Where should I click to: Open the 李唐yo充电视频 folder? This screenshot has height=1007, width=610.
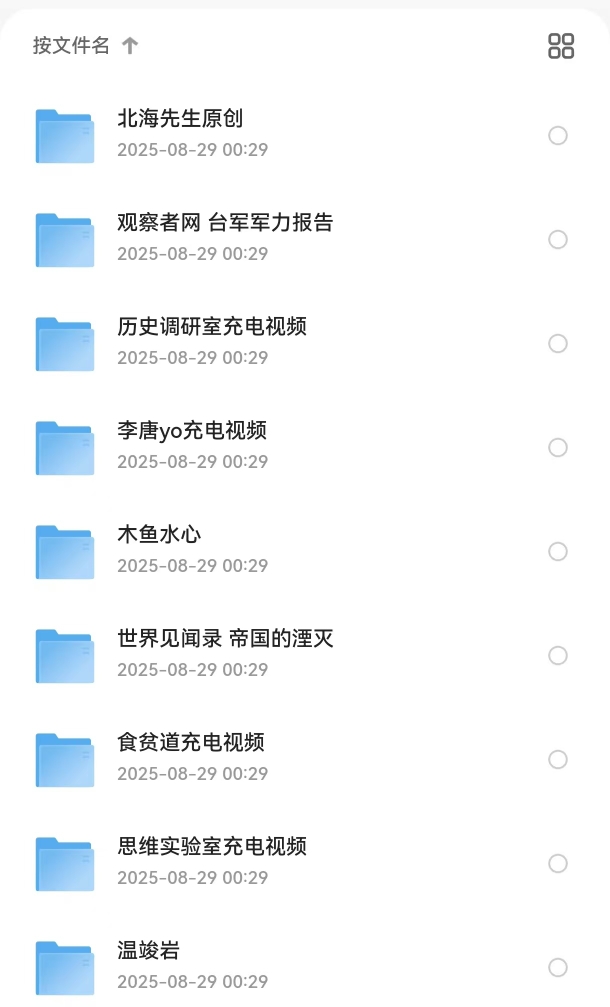pos(305,447)
